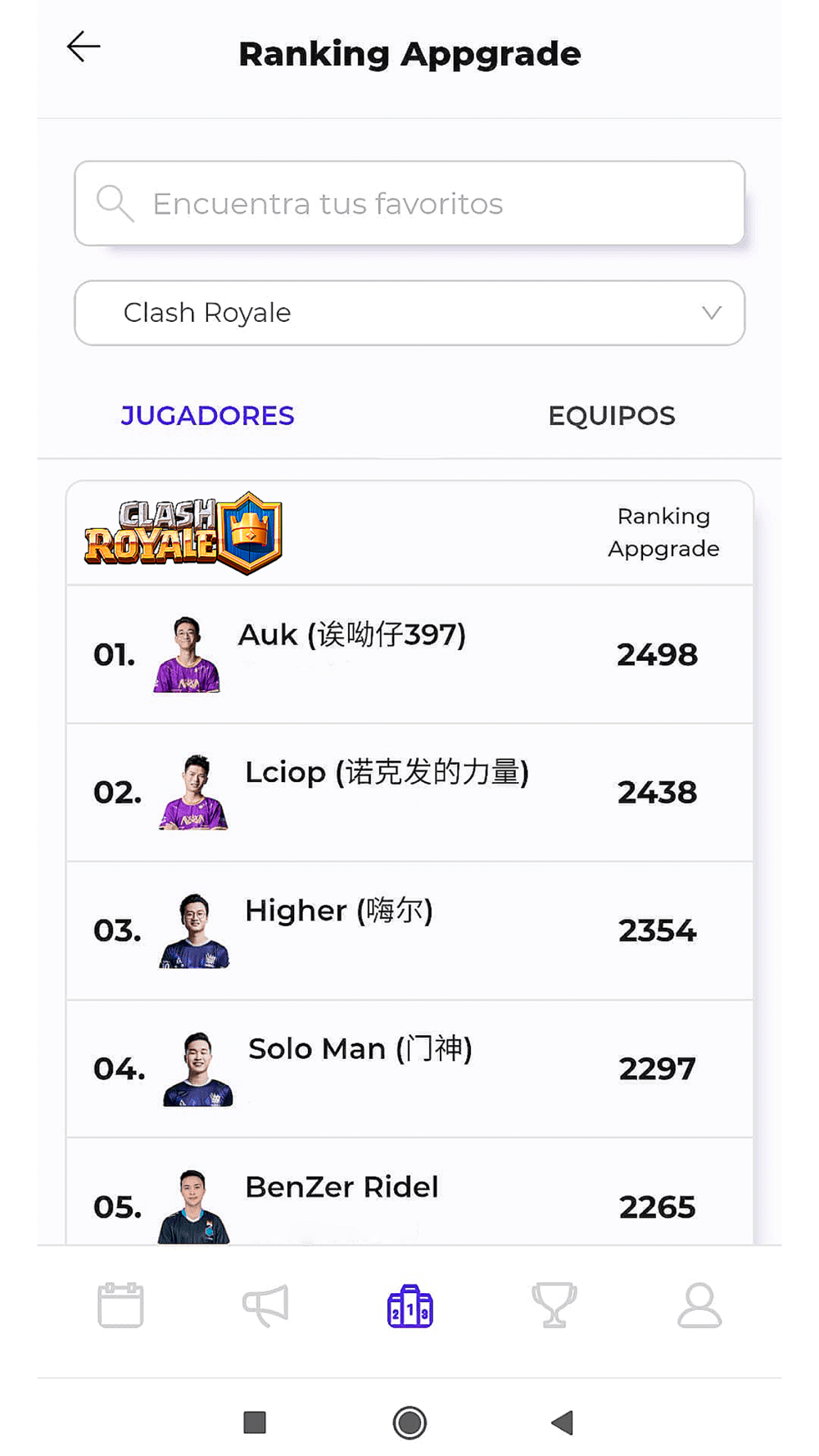Tap the system home button
This screenshot has width=819, height=1456.
[409, 1422]
